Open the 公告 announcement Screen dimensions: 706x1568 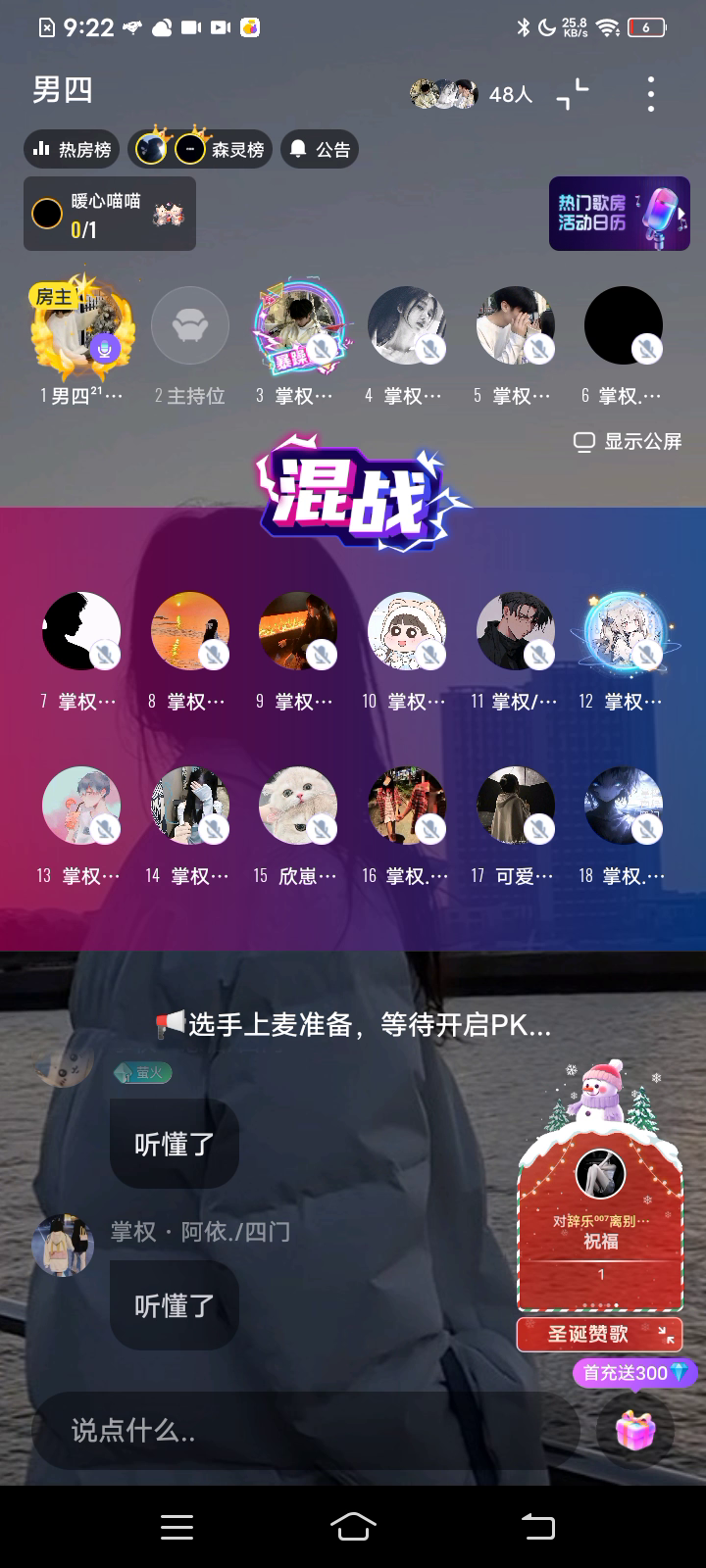(x=320, y=149)
